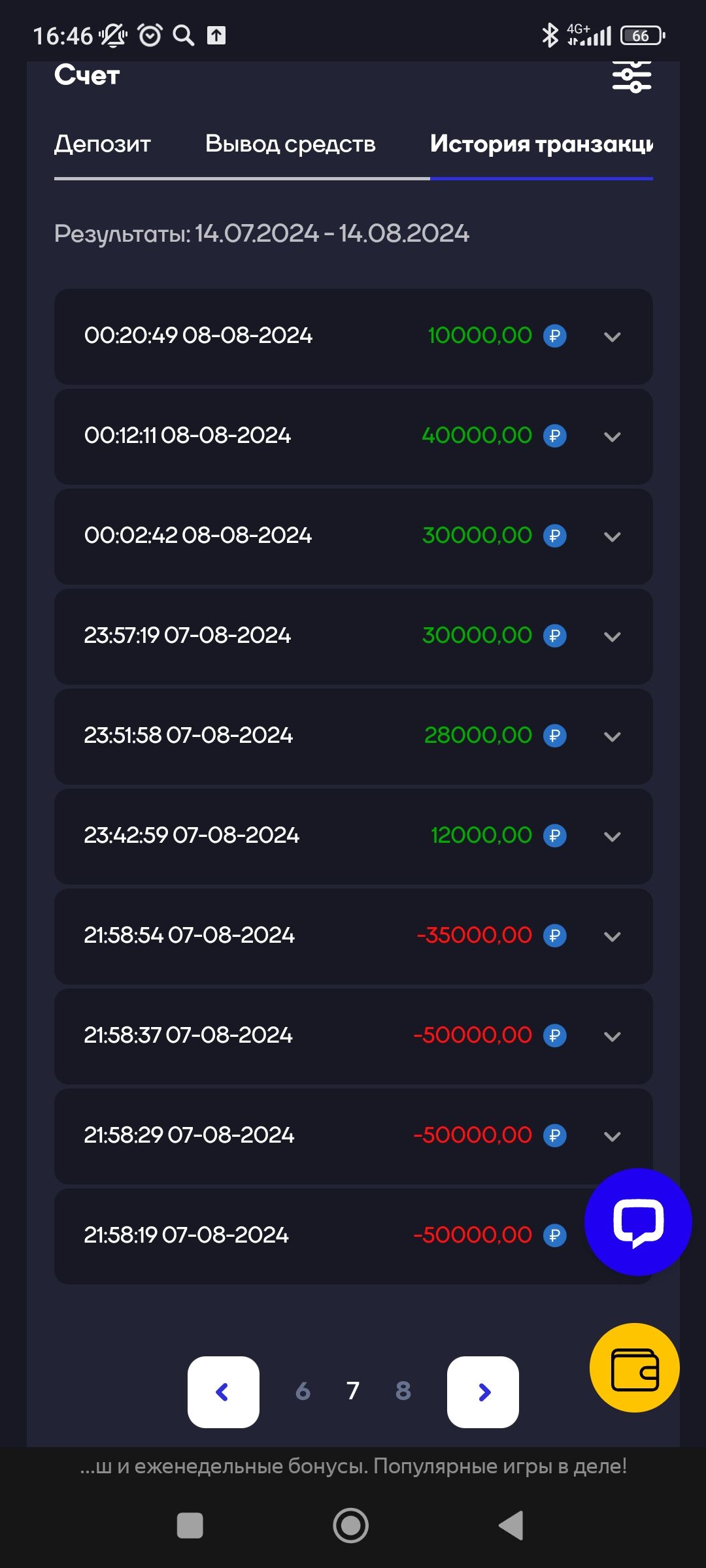This screenshot has height=1568, width=706.
Task: Expand the 23:42:59 07-08-2024 transaction
Action: pos(612,837)
